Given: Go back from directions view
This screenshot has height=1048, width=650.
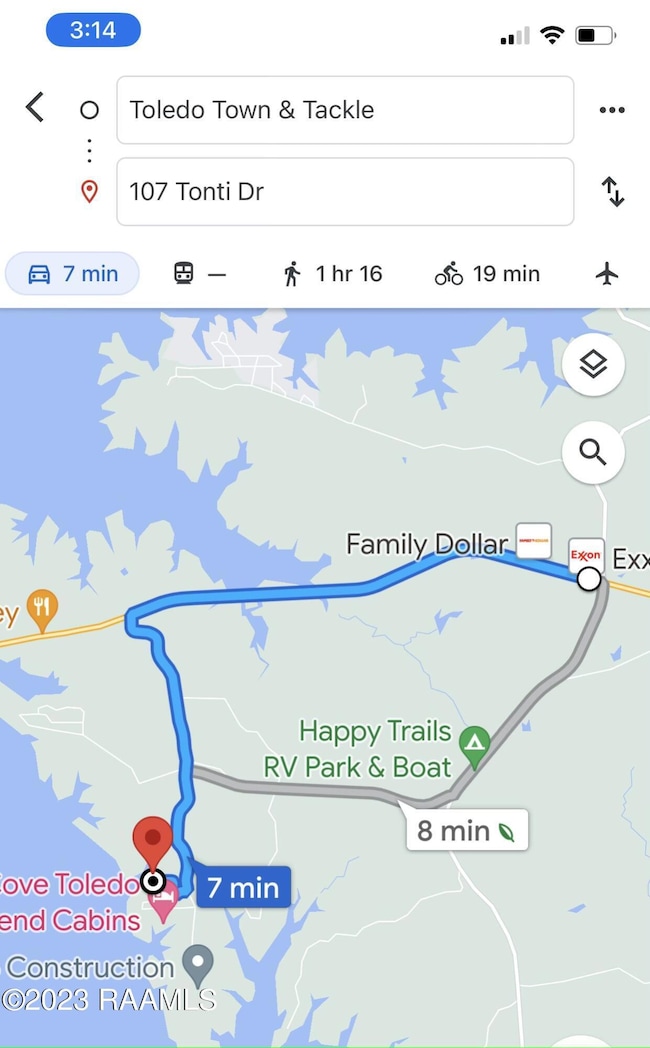Looking at the screenshot, I should click(35, 107).
